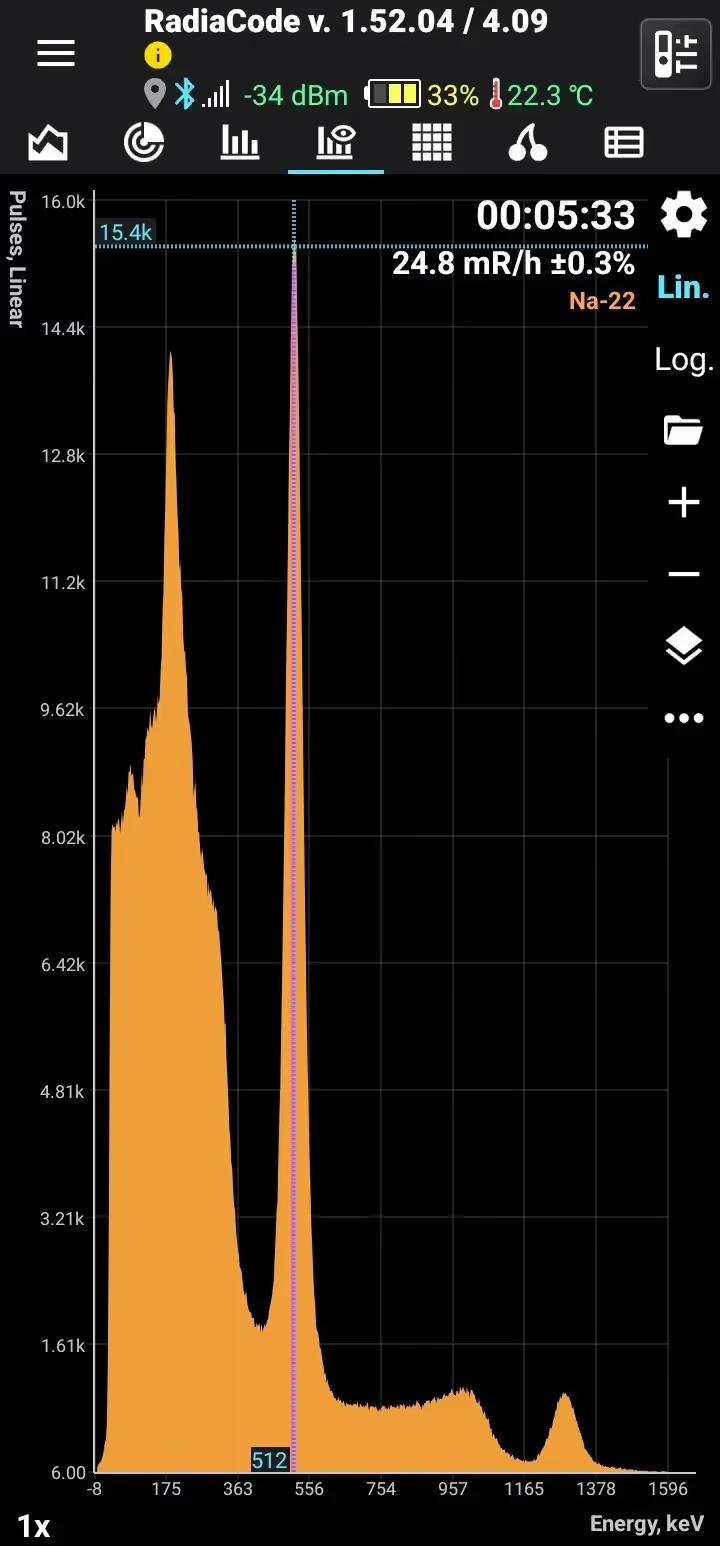
Task: Zoom in with the plus button
Action: tap(684, 502)
